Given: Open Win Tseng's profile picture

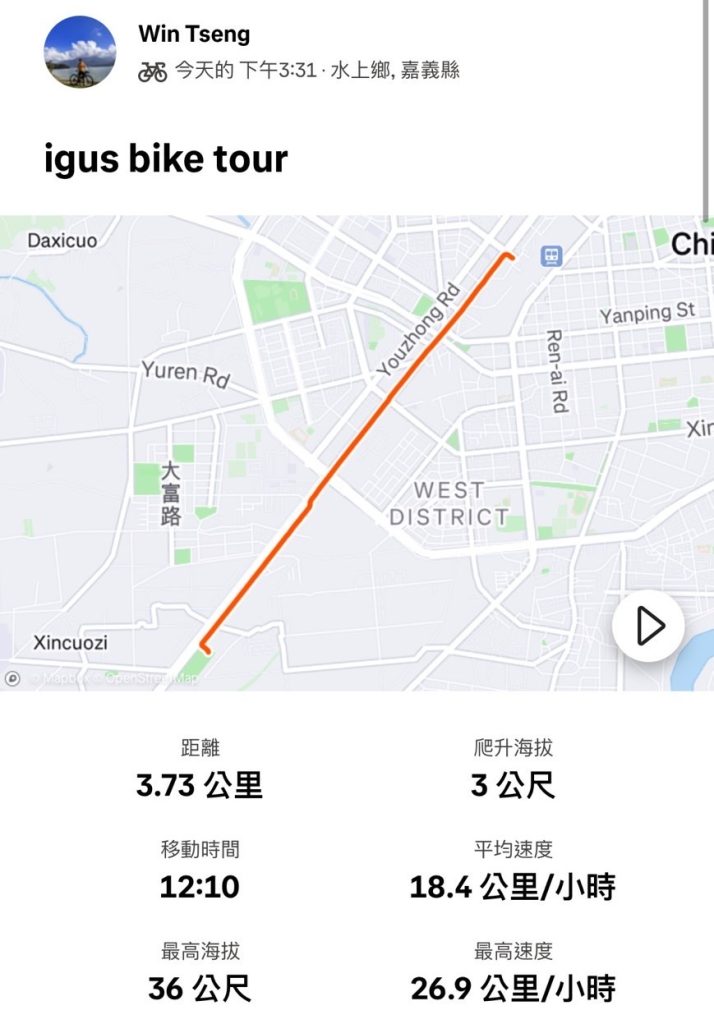Looking at the screenshot, I should 81,52.
